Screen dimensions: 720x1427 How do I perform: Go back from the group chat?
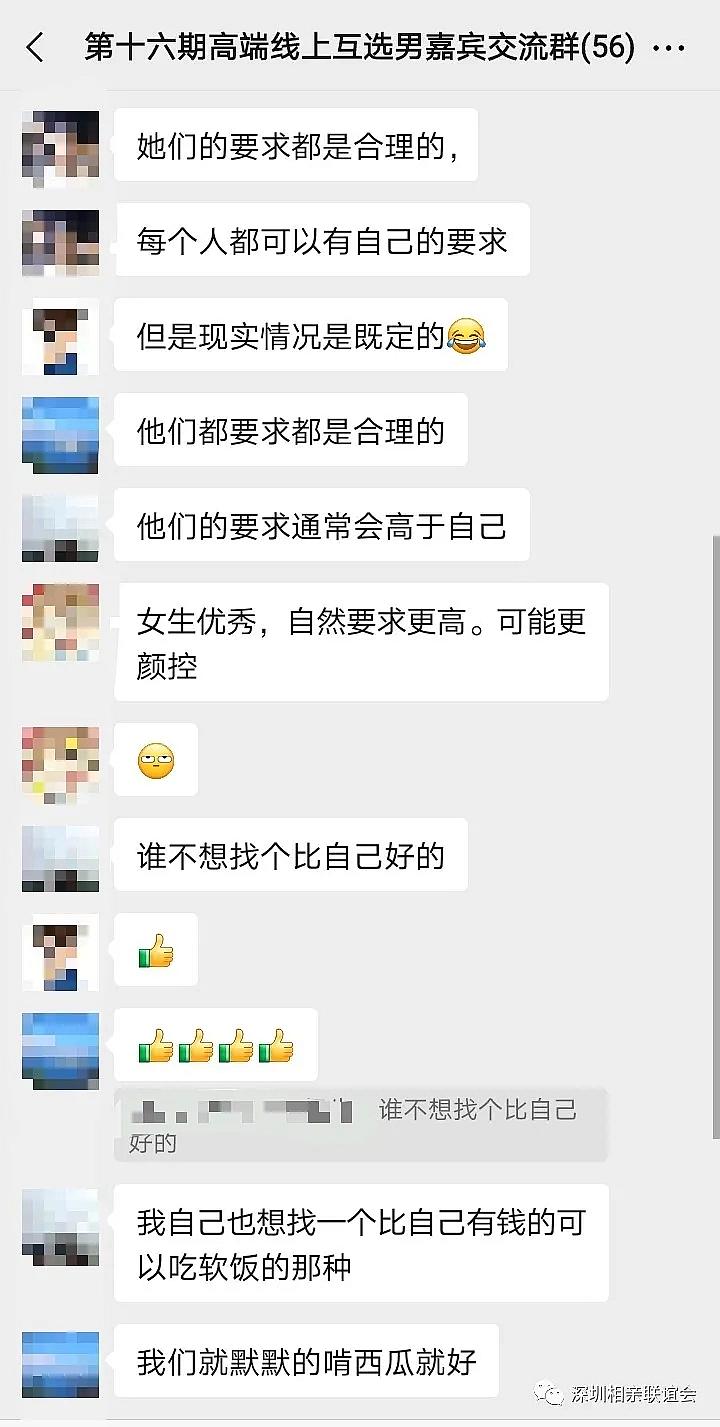(x=36, y=47)
